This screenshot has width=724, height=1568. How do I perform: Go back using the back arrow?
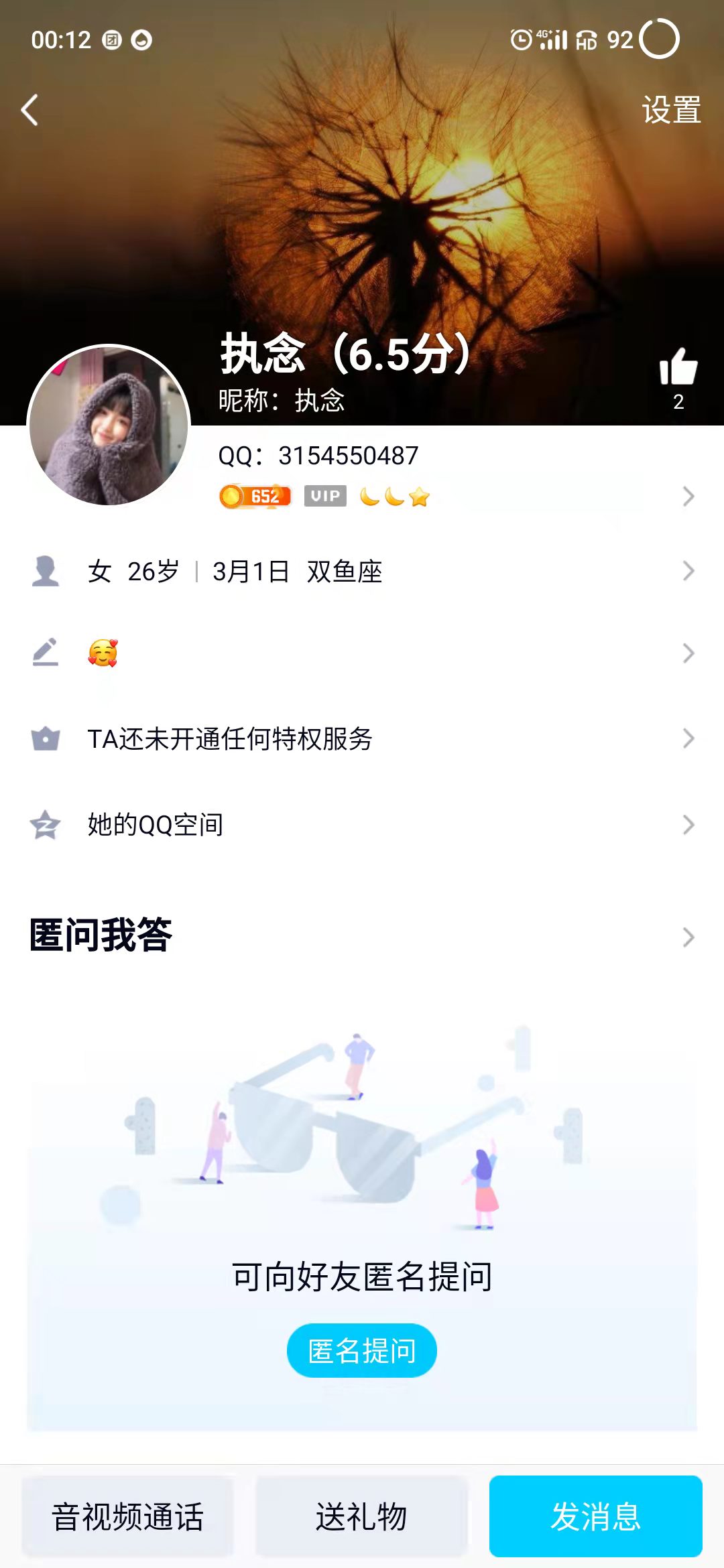pos(29,110)
